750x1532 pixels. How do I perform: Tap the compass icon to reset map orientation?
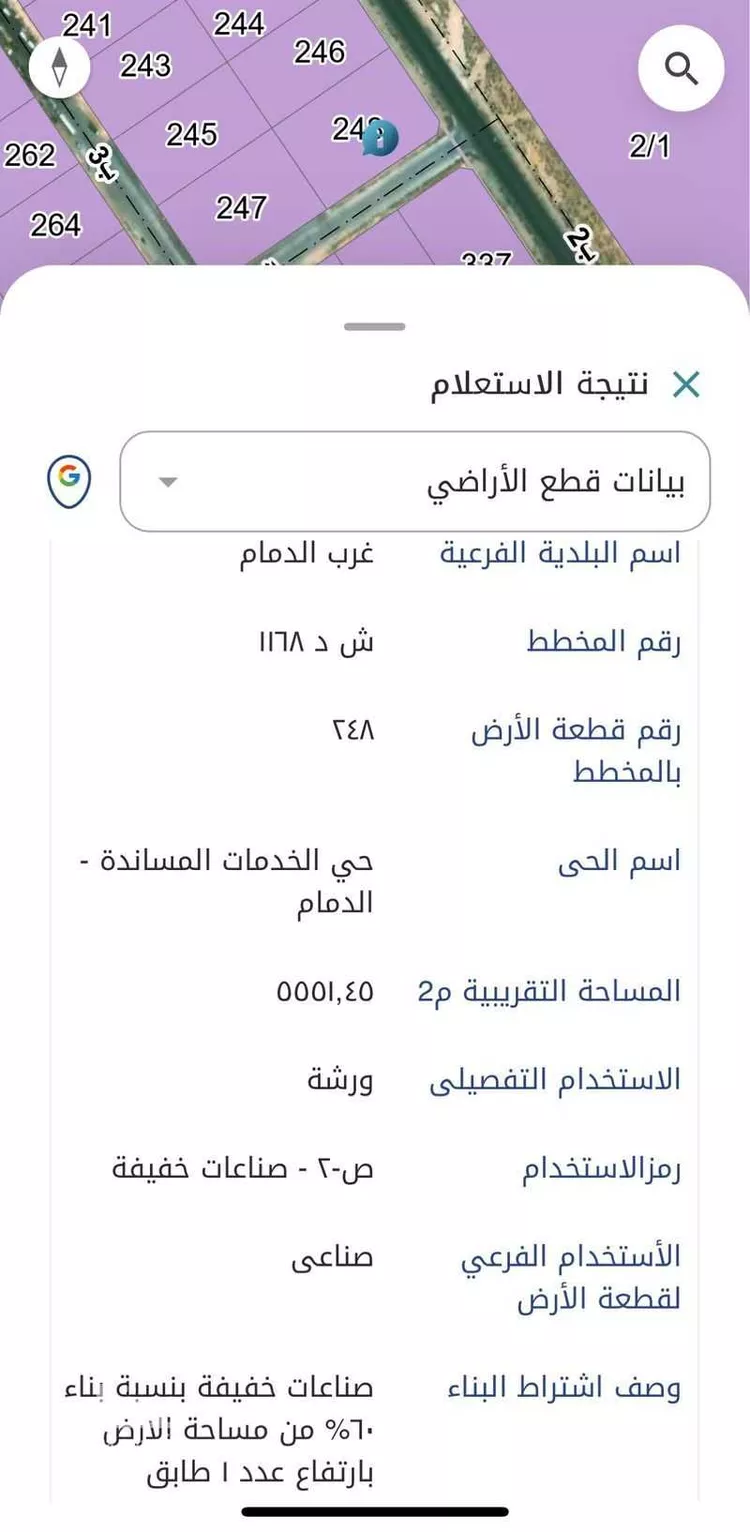tap(60, 65)
